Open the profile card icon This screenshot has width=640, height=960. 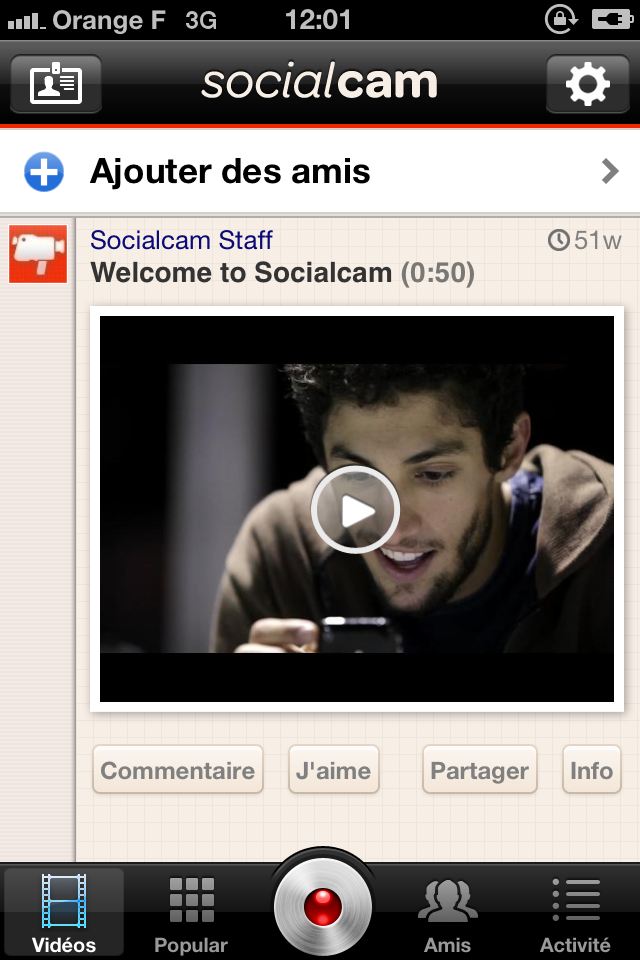click(56, 84)
